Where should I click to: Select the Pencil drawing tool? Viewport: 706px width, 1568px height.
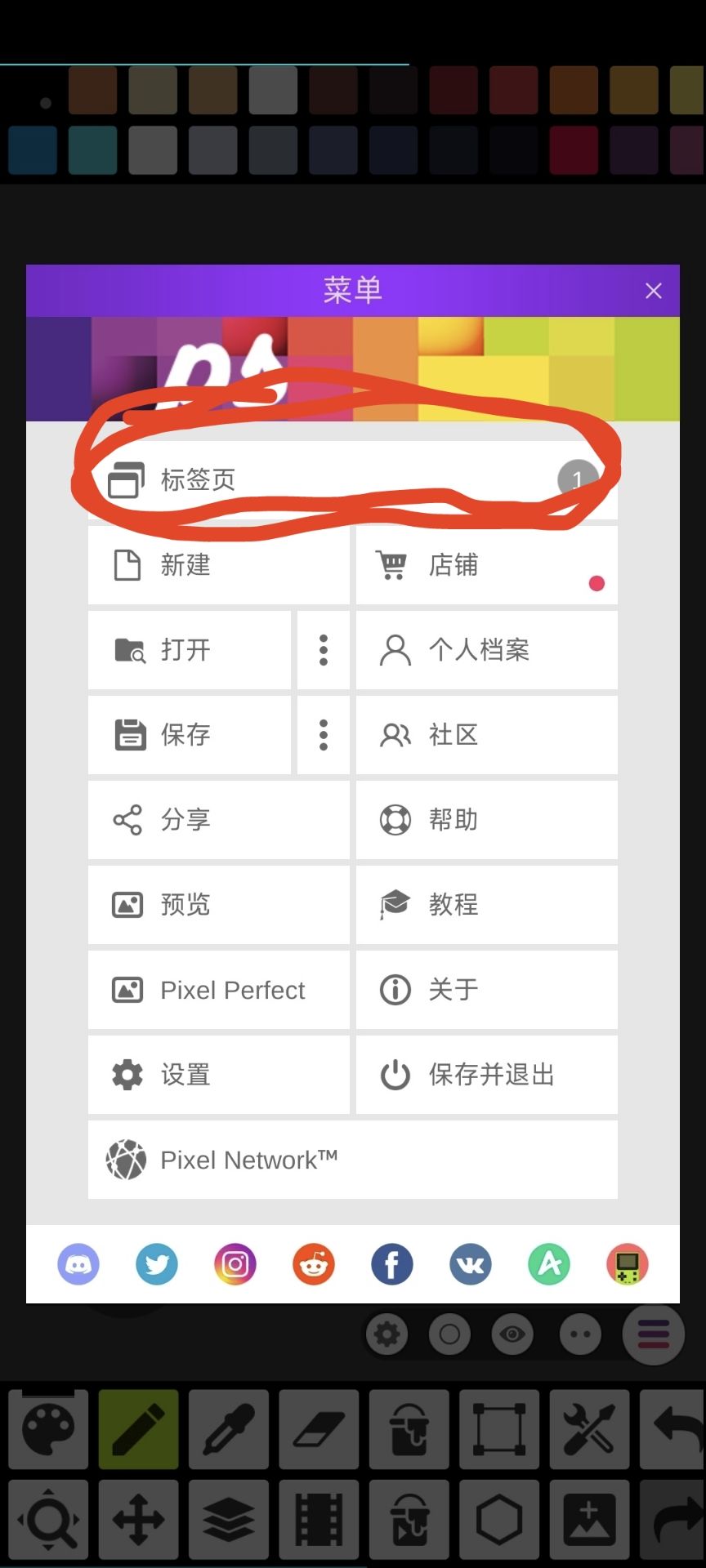coord(138,1430)
